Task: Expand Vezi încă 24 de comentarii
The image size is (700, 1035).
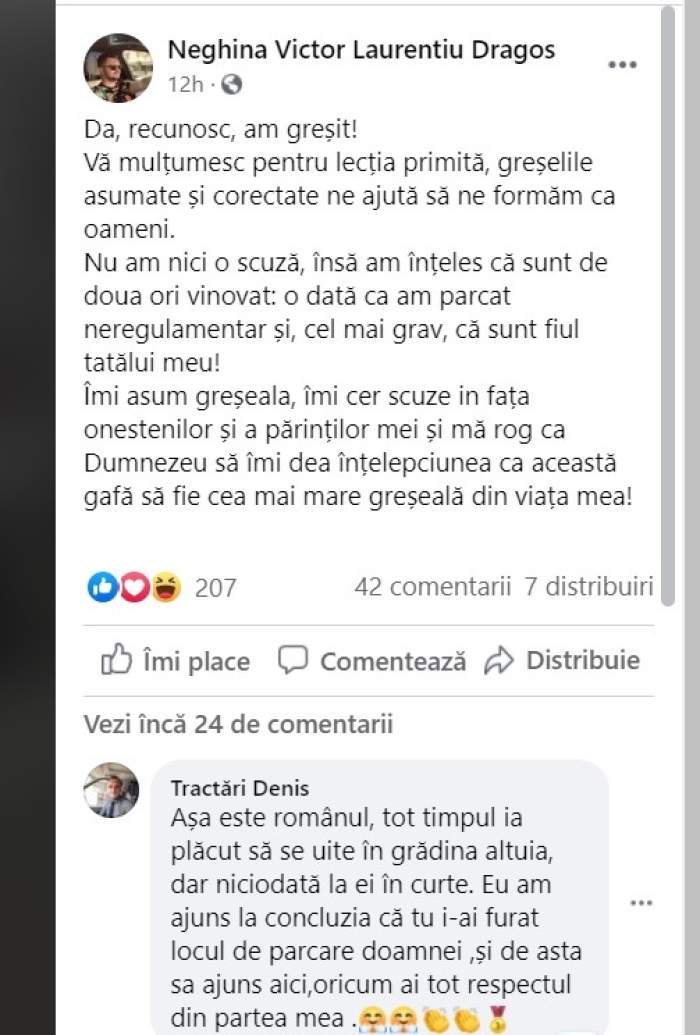Action: coord(238,723)
